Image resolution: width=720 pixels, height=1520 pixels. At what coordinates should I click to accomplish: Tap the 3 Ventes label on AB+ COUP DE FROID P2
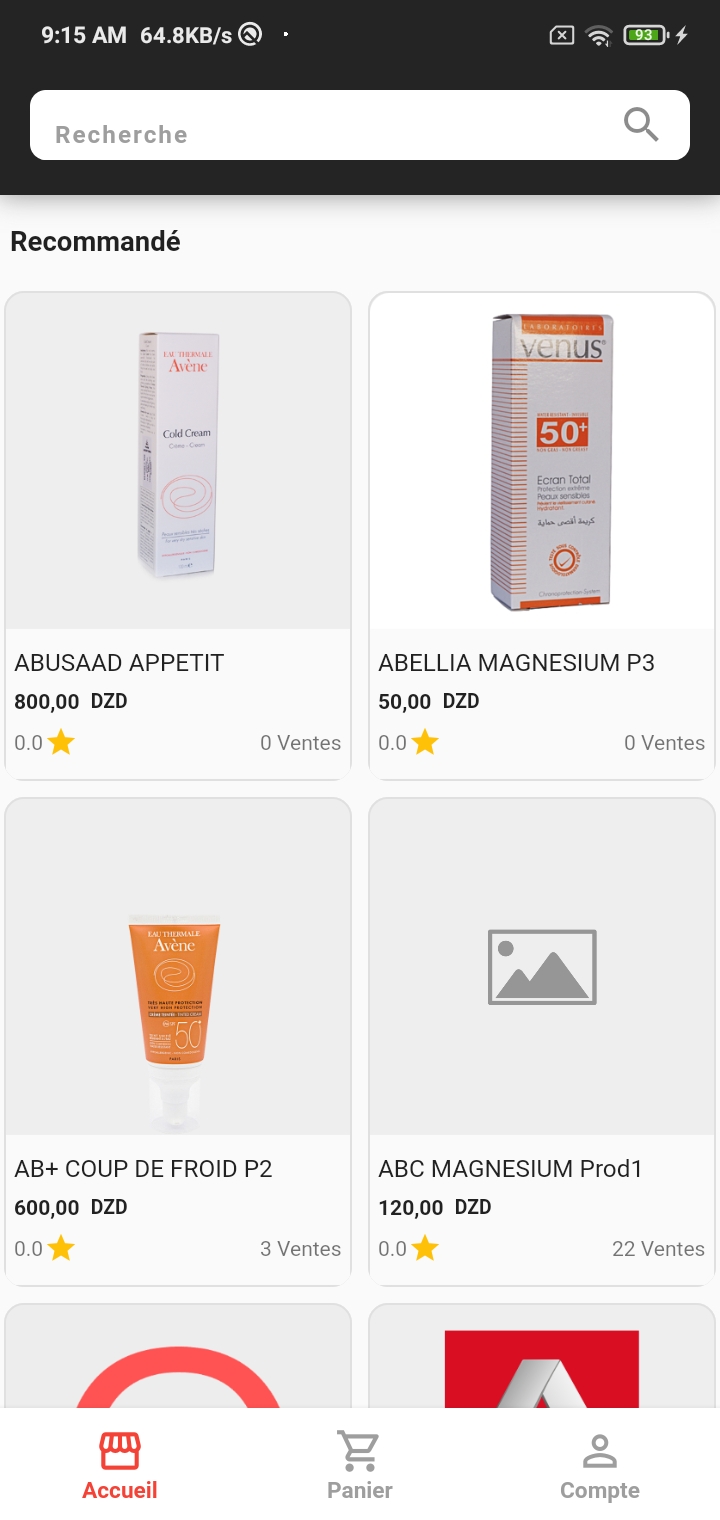point(300,1248)
